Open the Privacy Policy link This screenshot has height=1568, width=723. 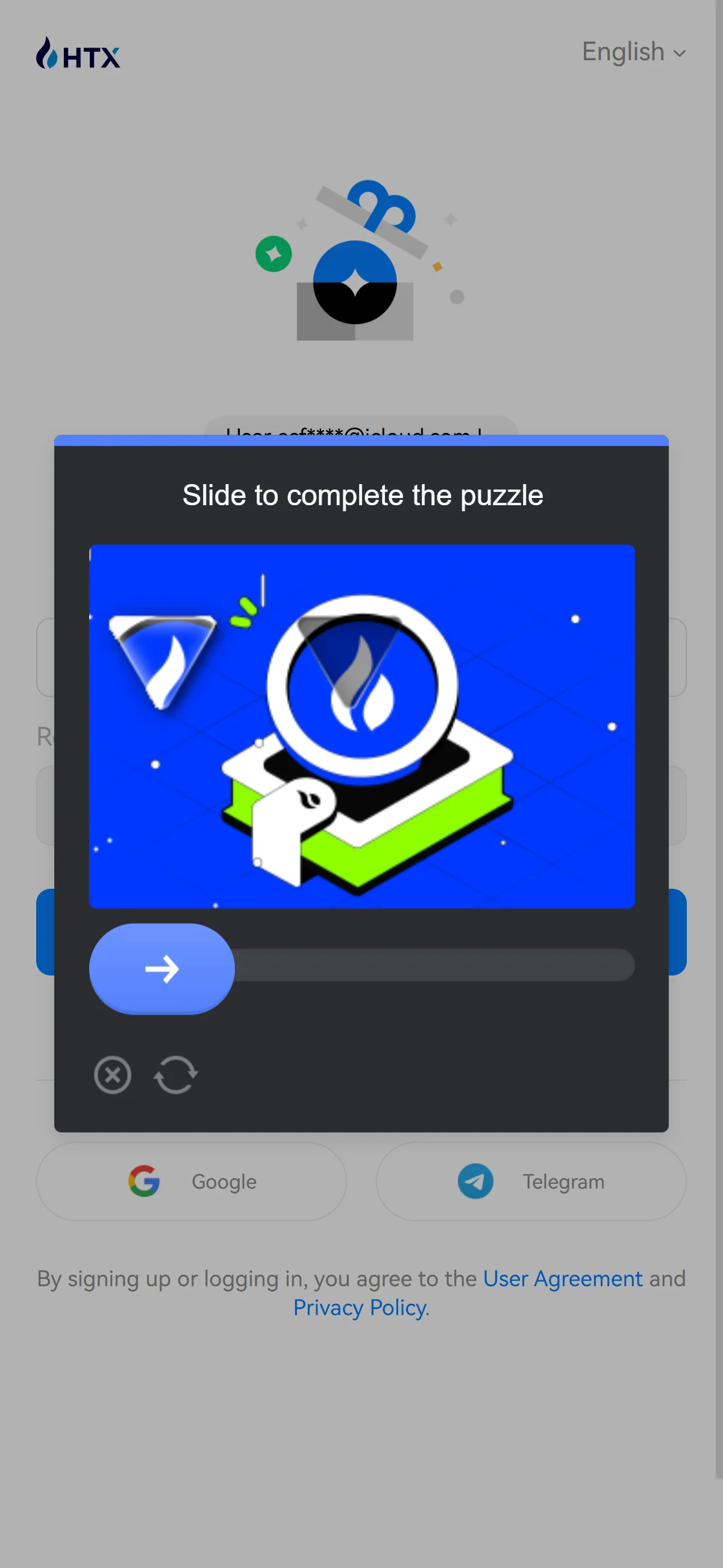[x=359, y=1307]
